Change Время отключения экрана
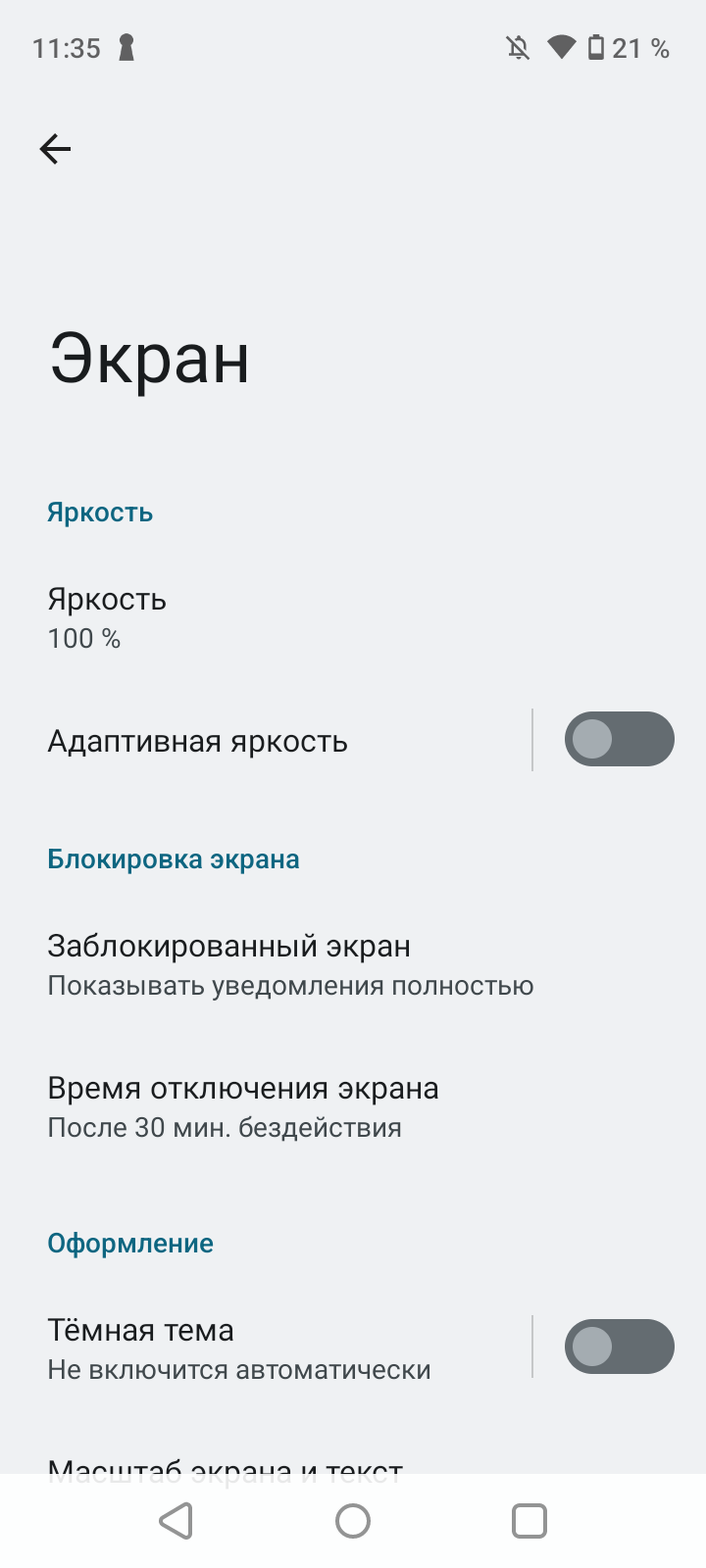The width and height of the screenshot is (706, 1568). pyautogui.click(x=243, y=1106)
